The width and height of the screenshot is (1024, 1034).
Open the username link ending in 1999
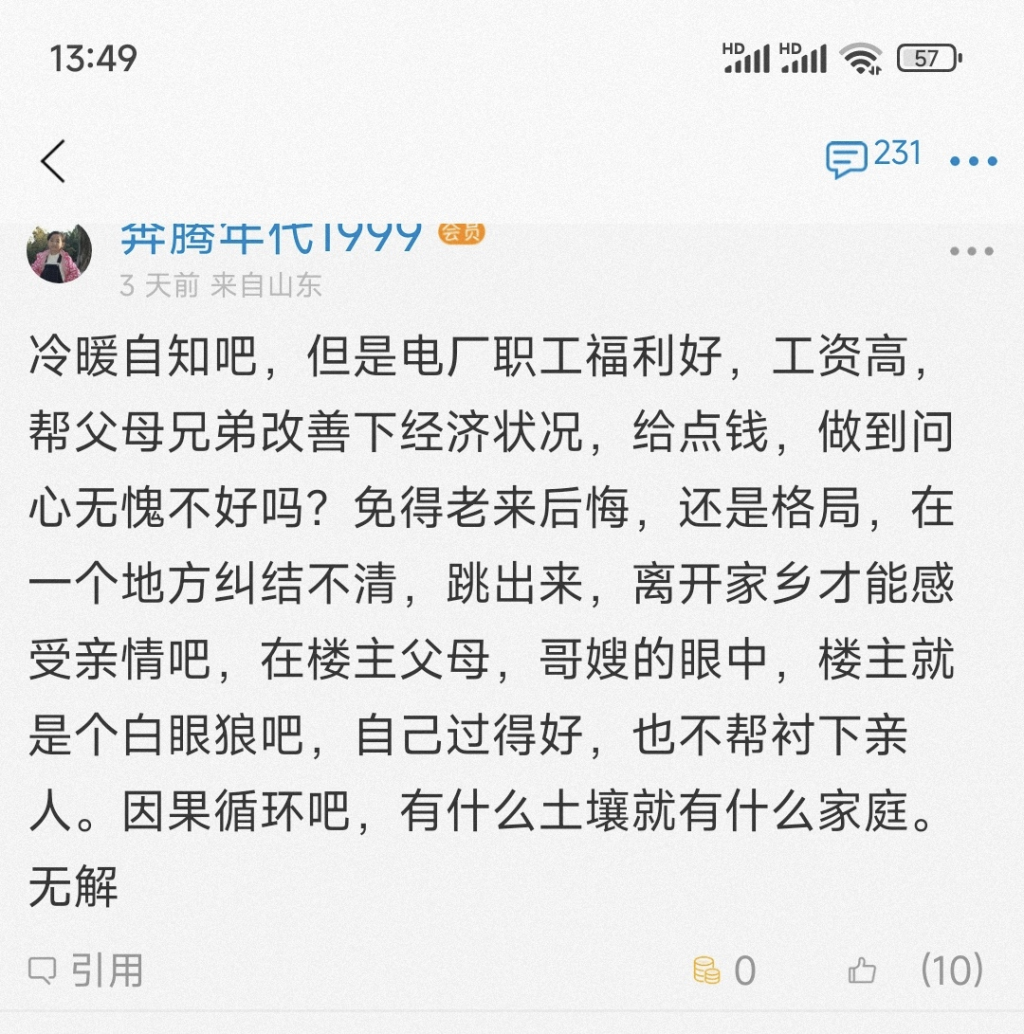[271, 239]
